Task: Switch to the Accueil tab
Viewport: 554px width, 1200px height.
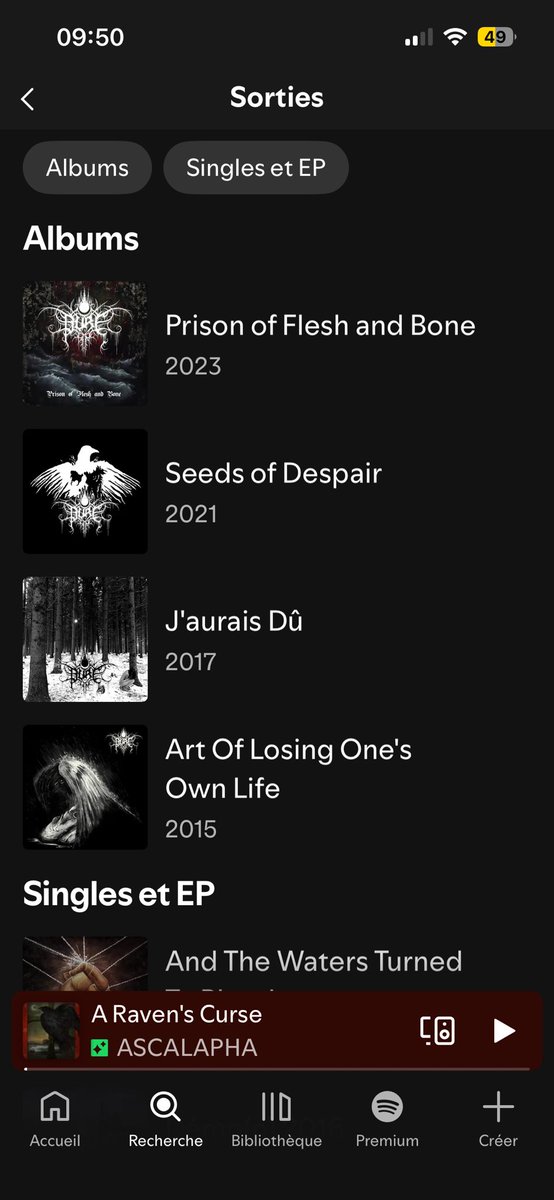Action: coord(55,1119)
